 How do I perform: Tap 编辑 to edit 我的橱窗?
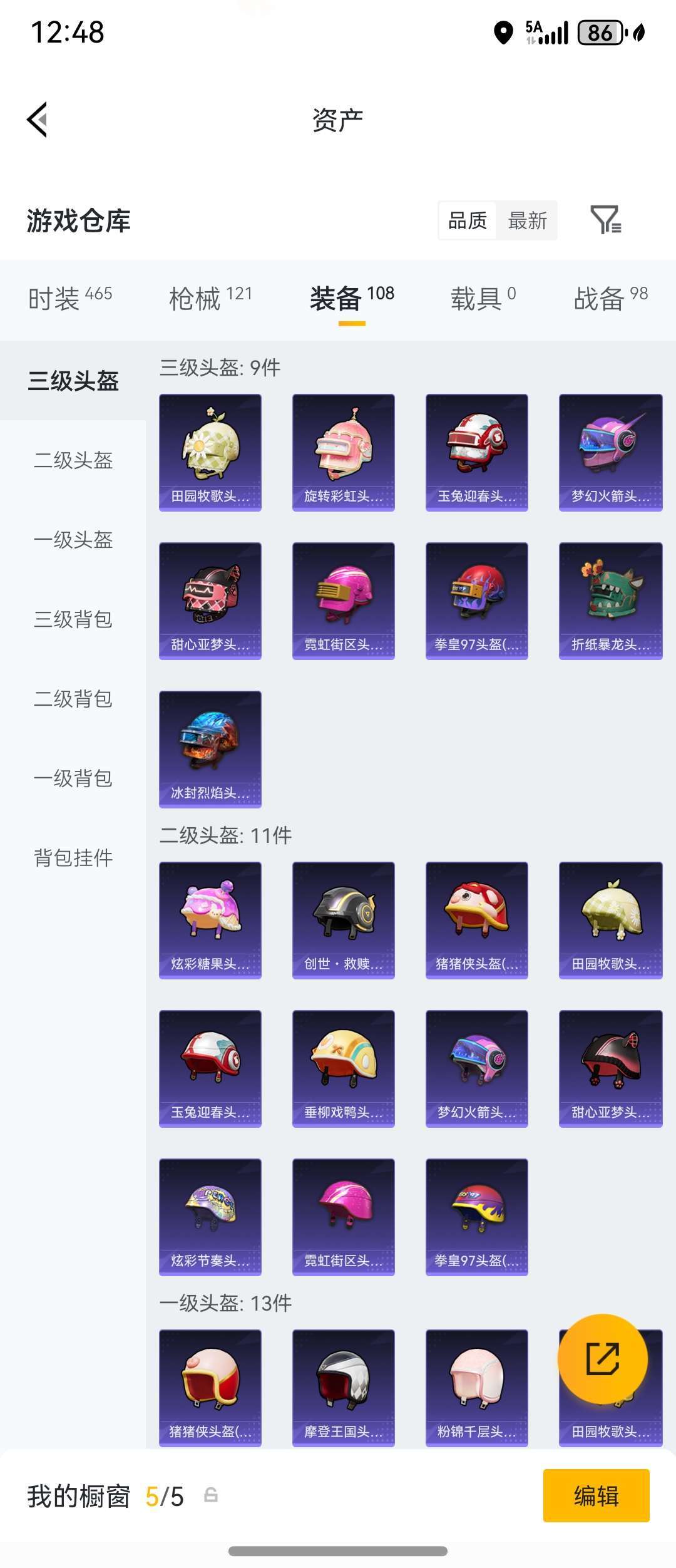click(596, 1495)
